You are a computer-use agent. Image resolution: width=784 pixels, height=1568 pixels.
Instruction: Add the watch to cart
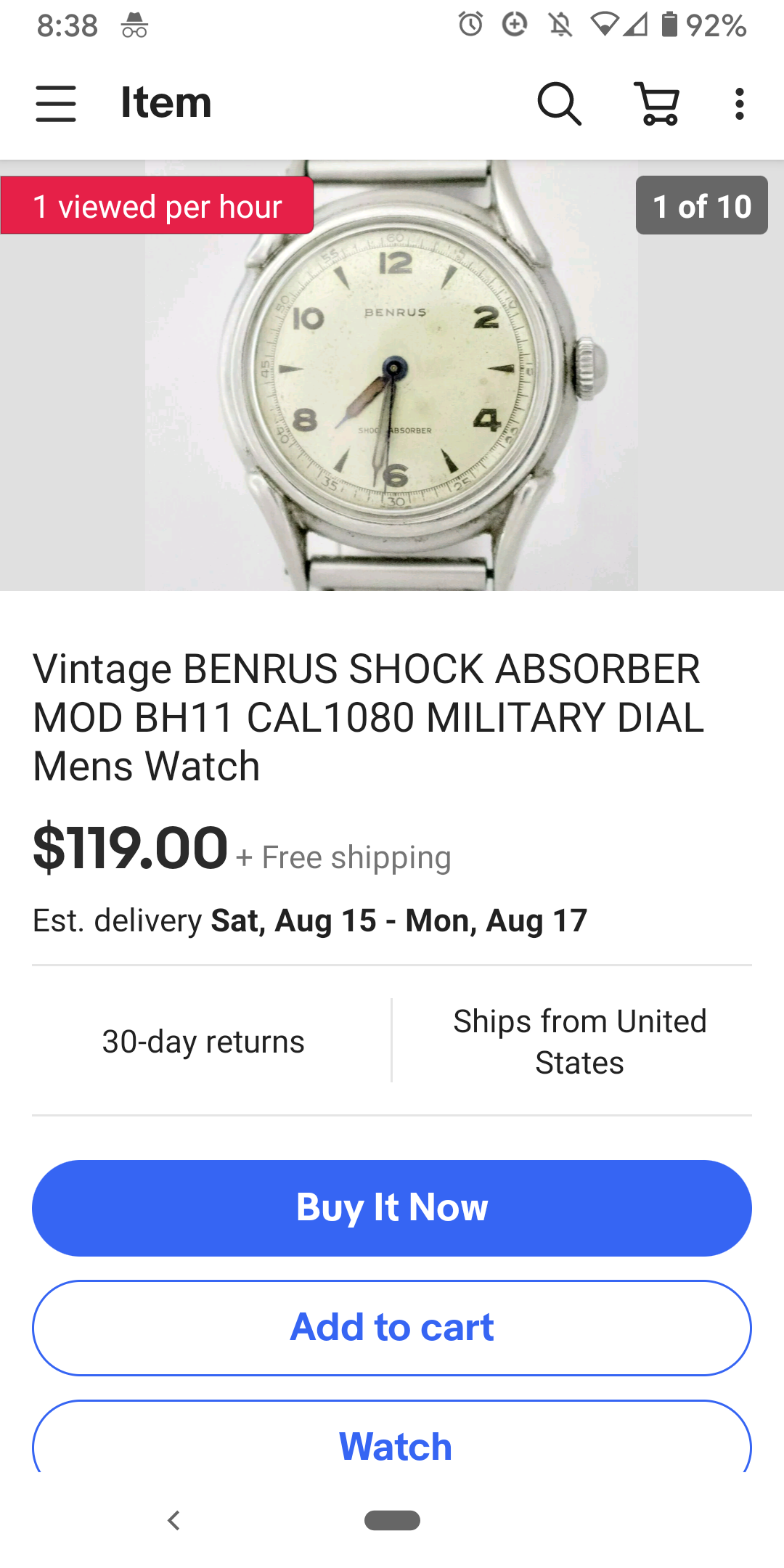(392, 1328)
